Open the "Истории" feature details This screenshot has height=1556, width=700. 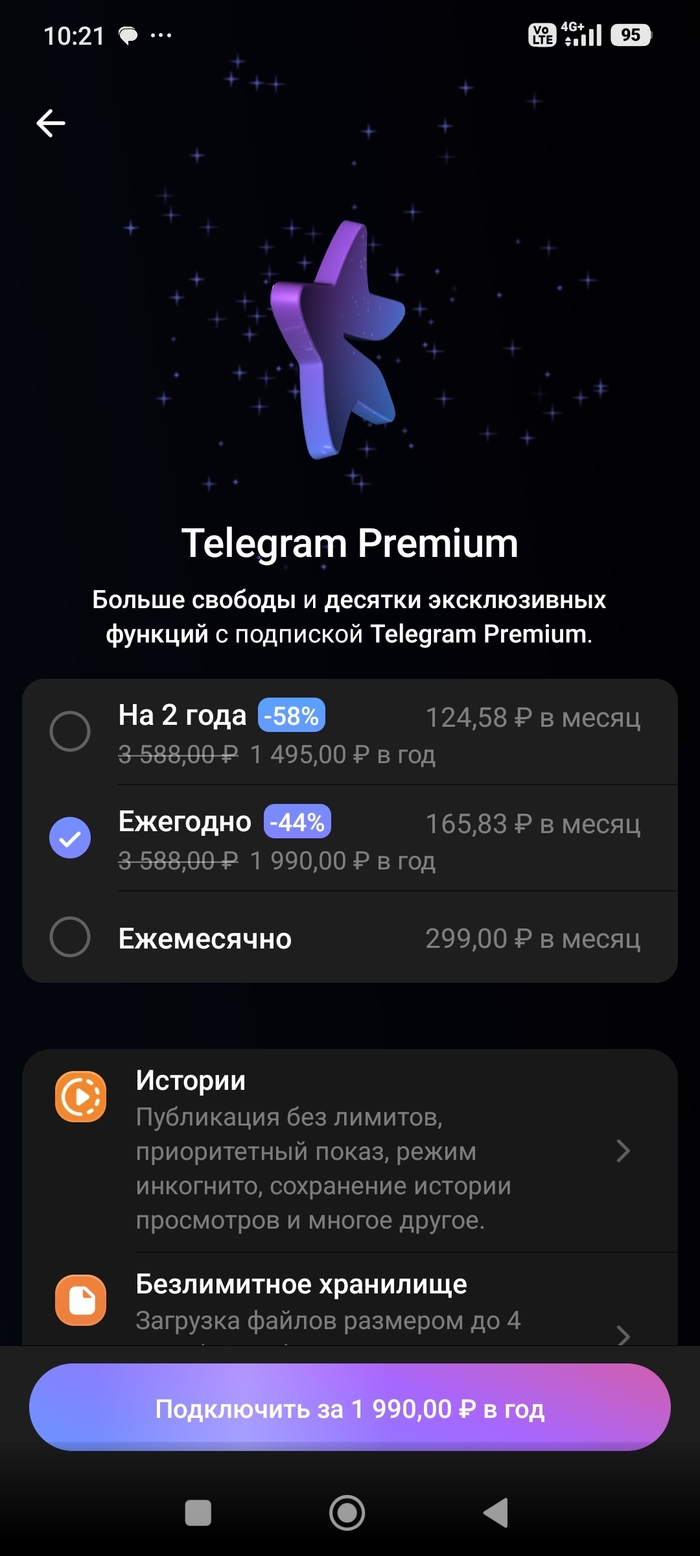point(350,1150)
